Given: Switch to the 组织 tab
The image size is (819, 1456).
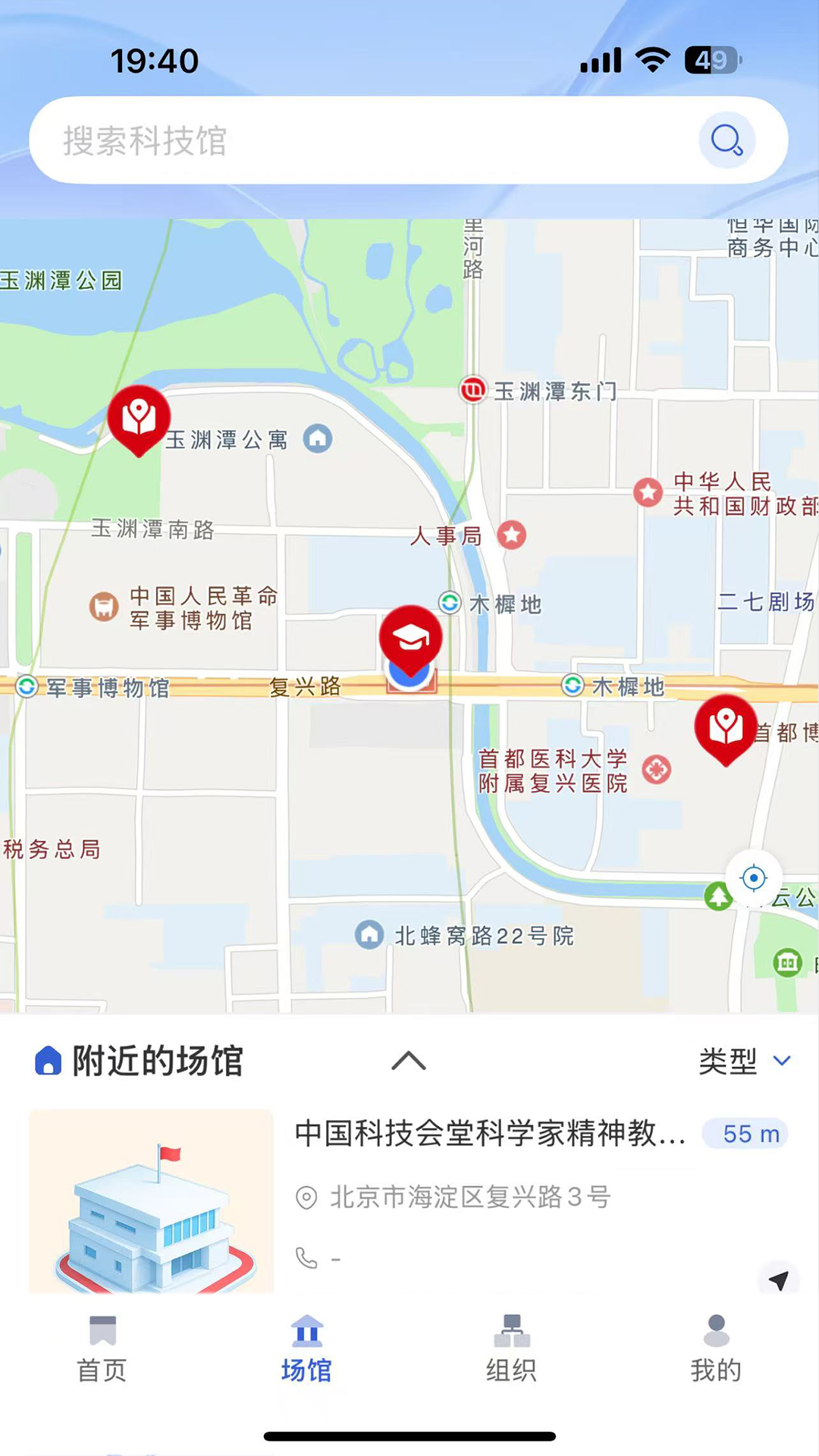Looking at the screenshot, I should 511,1350.
